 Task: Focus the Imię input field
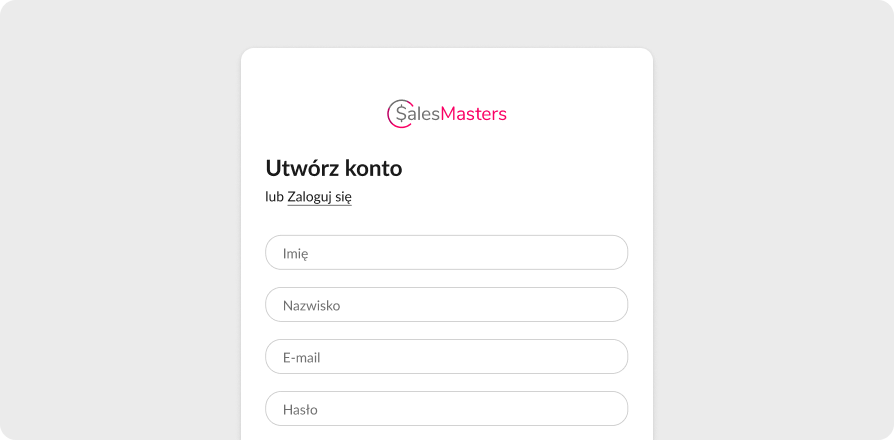[x=446, y=253]
